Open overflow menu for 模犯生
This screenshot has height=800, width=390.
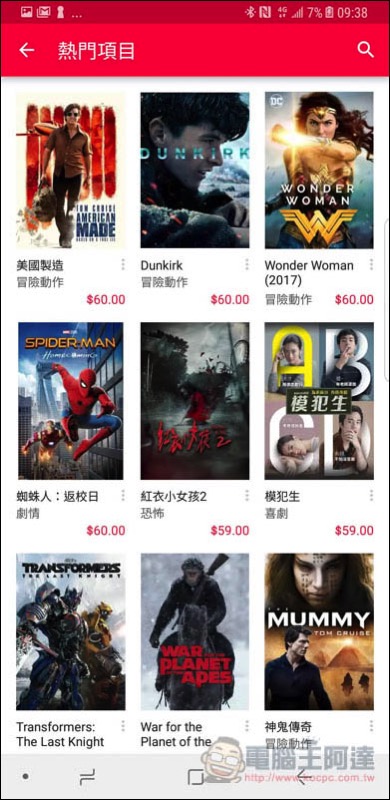click(372, 495)
